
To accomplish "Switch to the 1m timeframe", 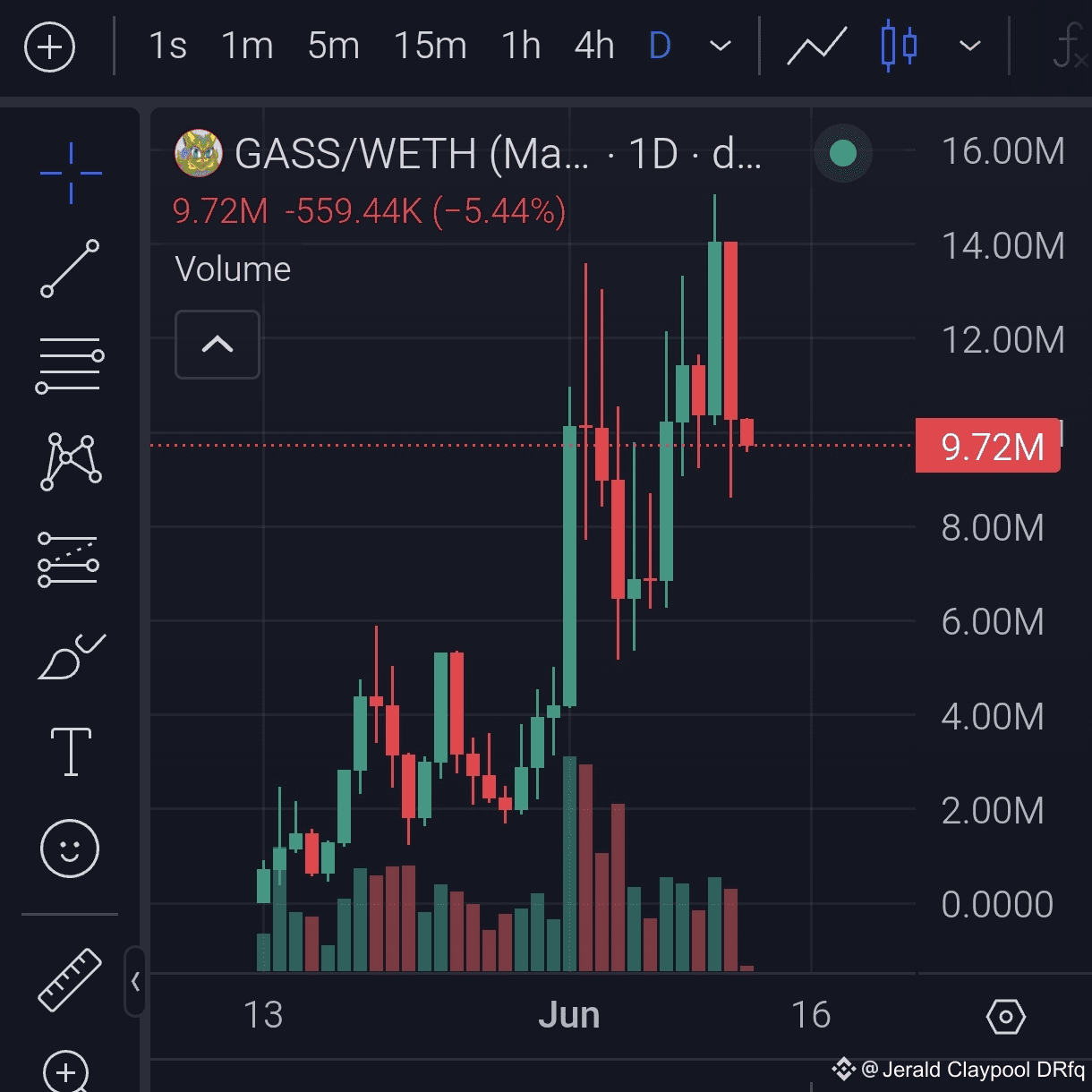I will (x=247, y=46).
